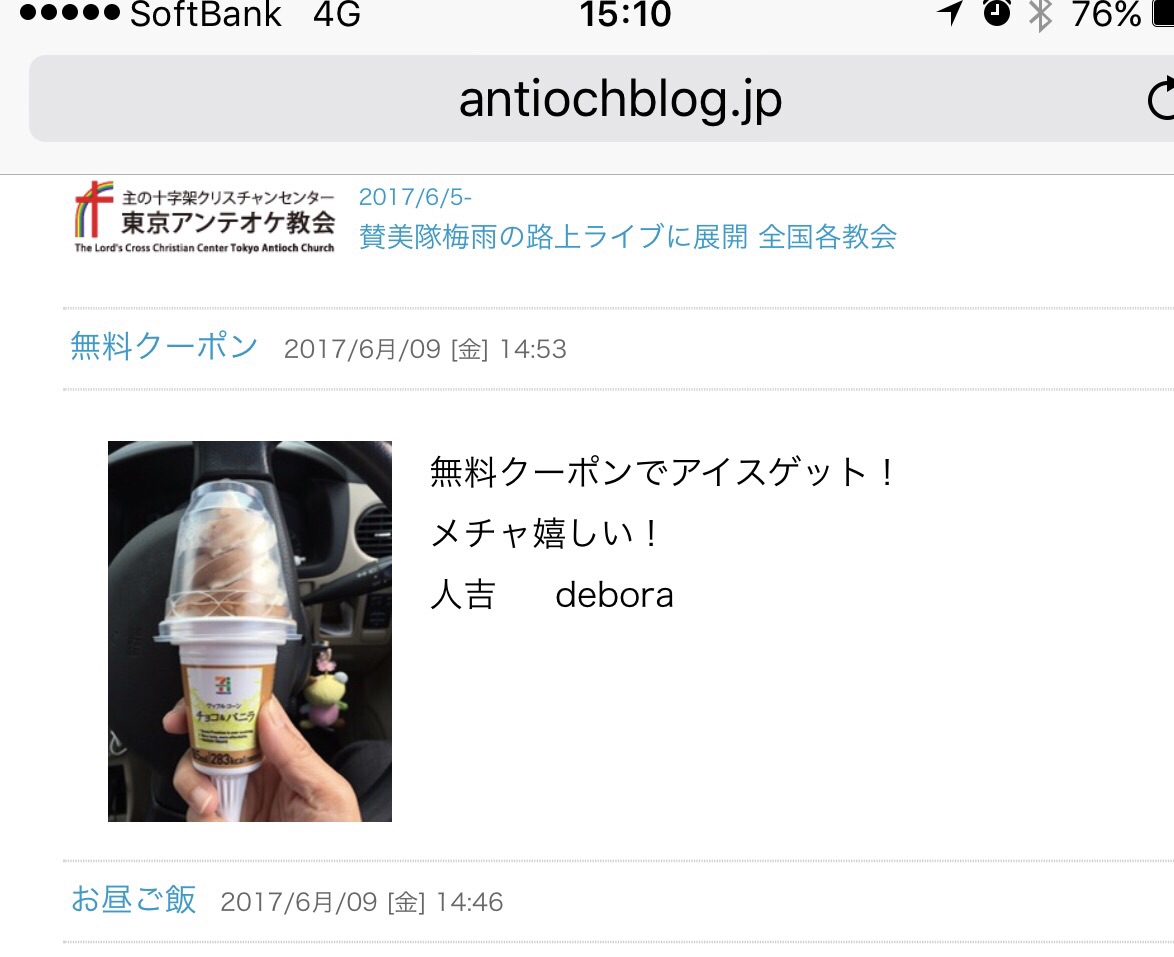Screen dimensions: 1174x957
Task: Open the Tokyo Antioch Church logo link
Action: 205,218
